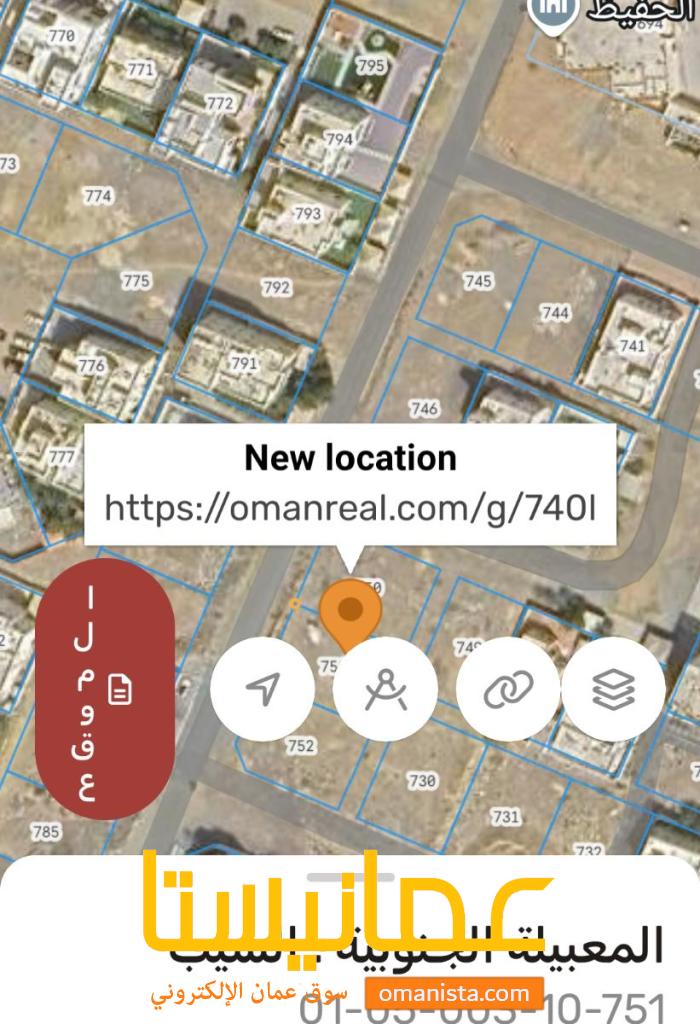Select the orange location pin
Image resolution: width=700 pixels, height=1024 pixels.
tap(350, 611)
